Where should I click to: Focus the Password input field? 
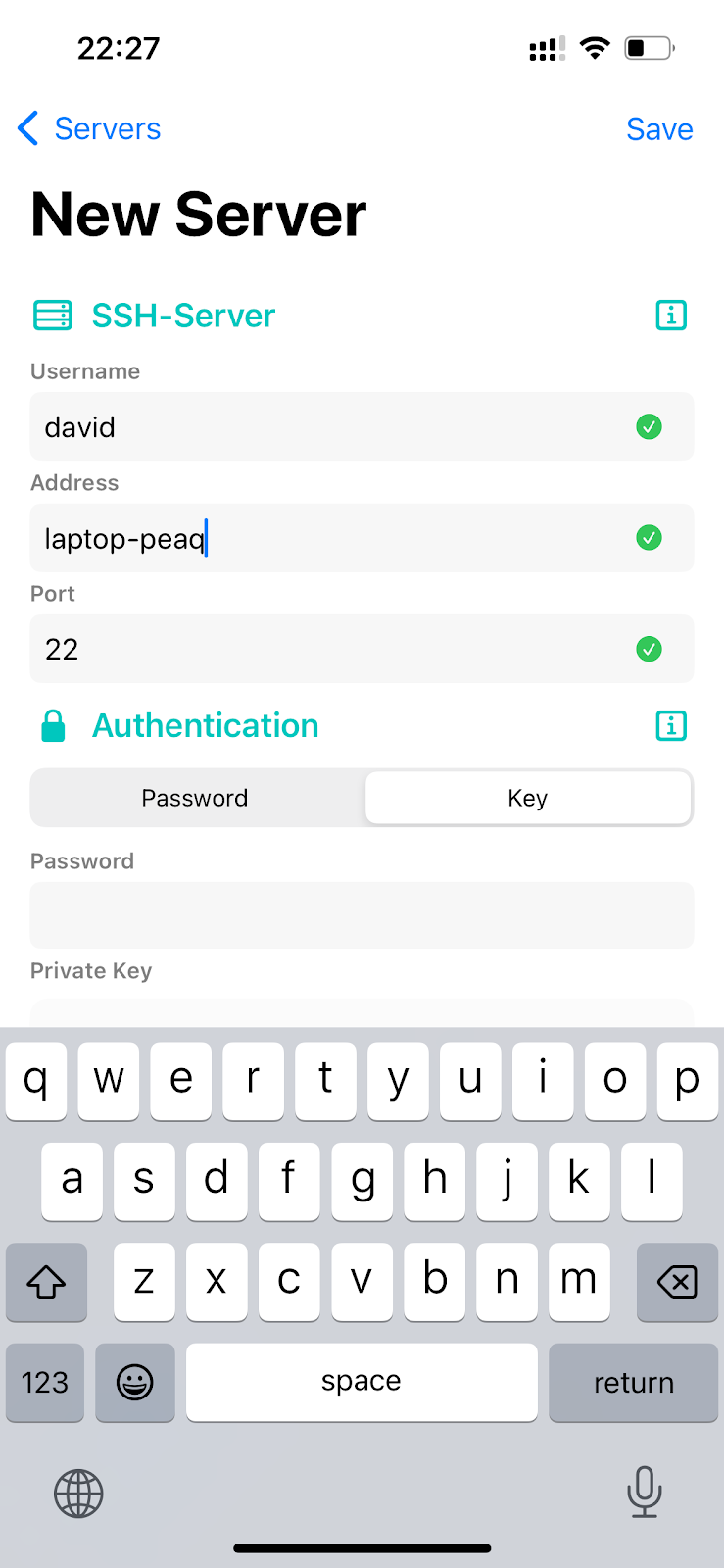pyautogui.click(x=362, y=915)
